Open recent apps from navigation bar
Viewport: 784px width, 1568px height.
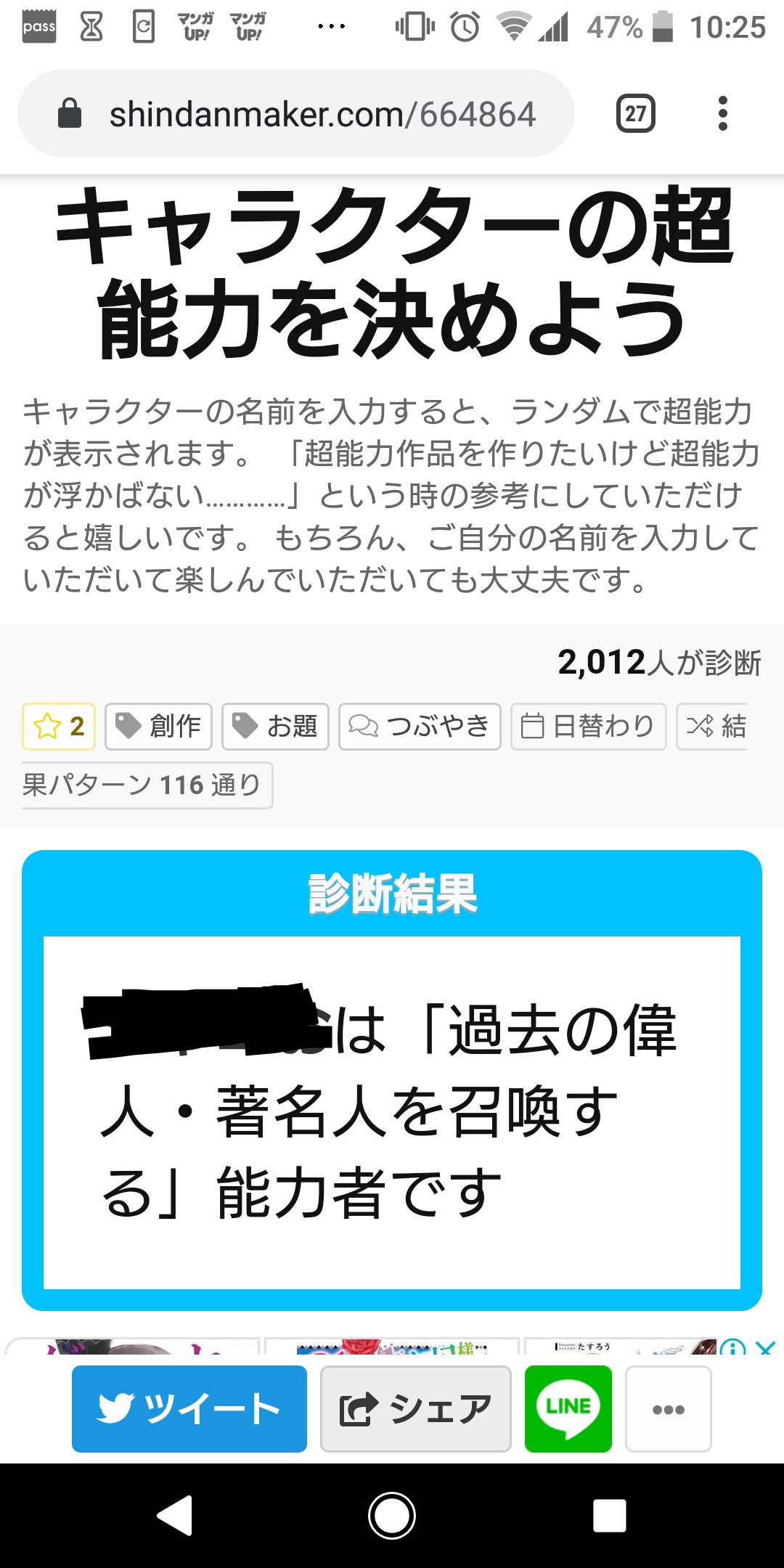609,1516
